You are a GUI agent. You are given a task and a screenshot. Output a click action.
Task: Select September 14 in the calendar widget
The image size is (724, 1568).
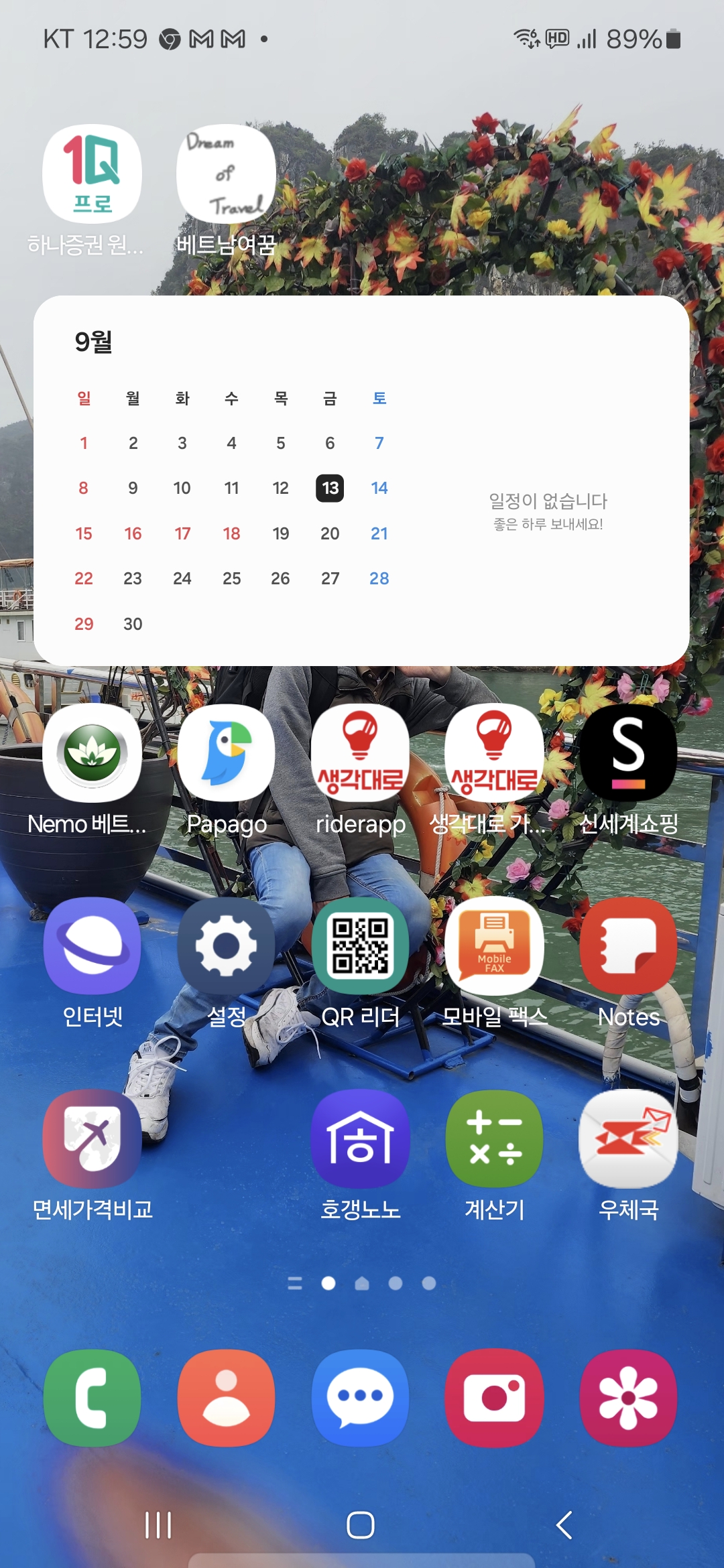(x=379, y=488)
